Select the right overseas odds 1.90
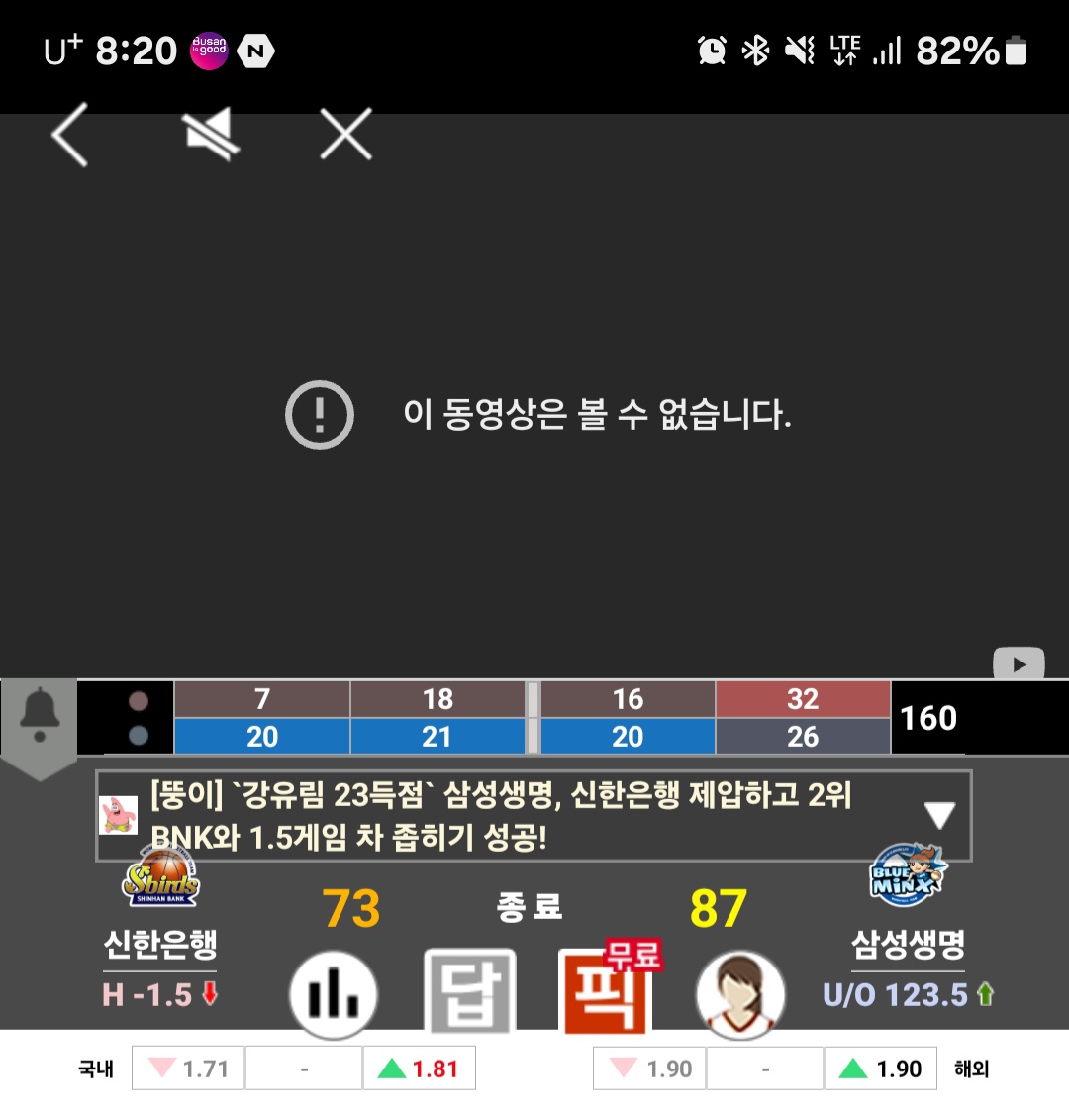The height and width of the screenshot is (1120, 1069). point(881,1069)
